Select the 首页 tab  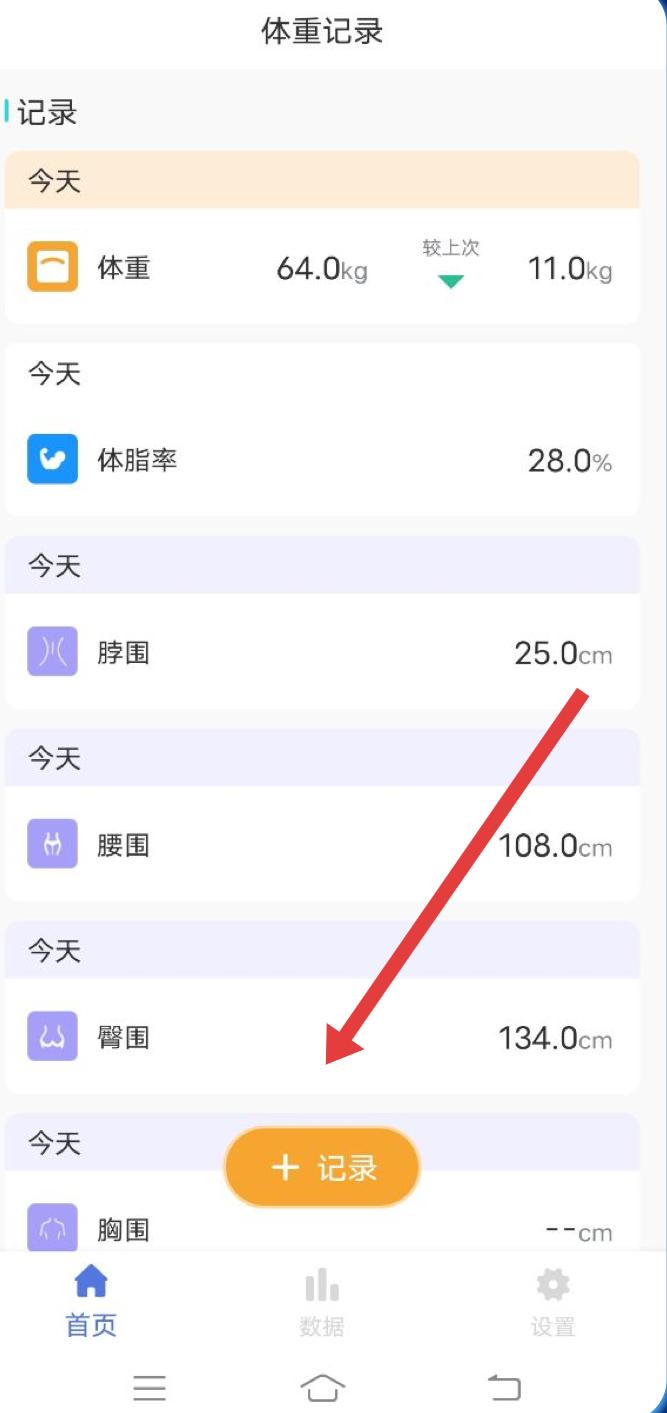click(x=91, y=1303)
